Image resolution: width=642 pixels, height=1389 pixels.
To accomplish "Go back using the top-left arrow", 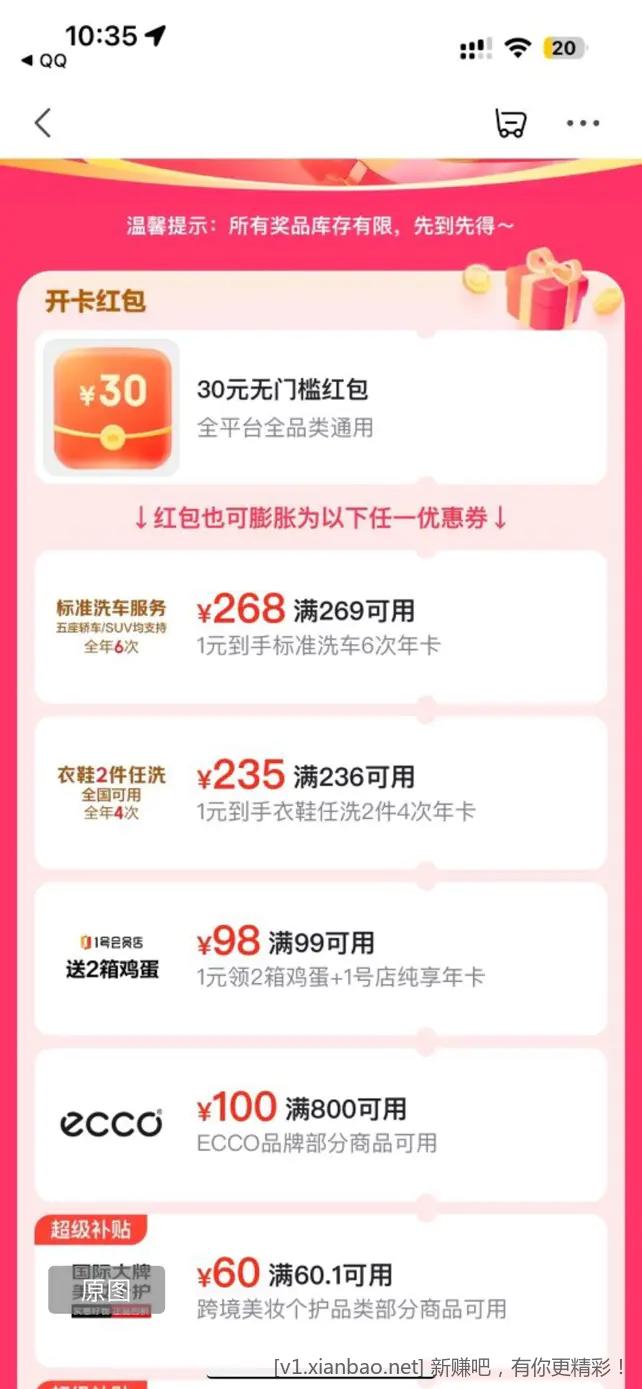I will click(x=42, y=123).
